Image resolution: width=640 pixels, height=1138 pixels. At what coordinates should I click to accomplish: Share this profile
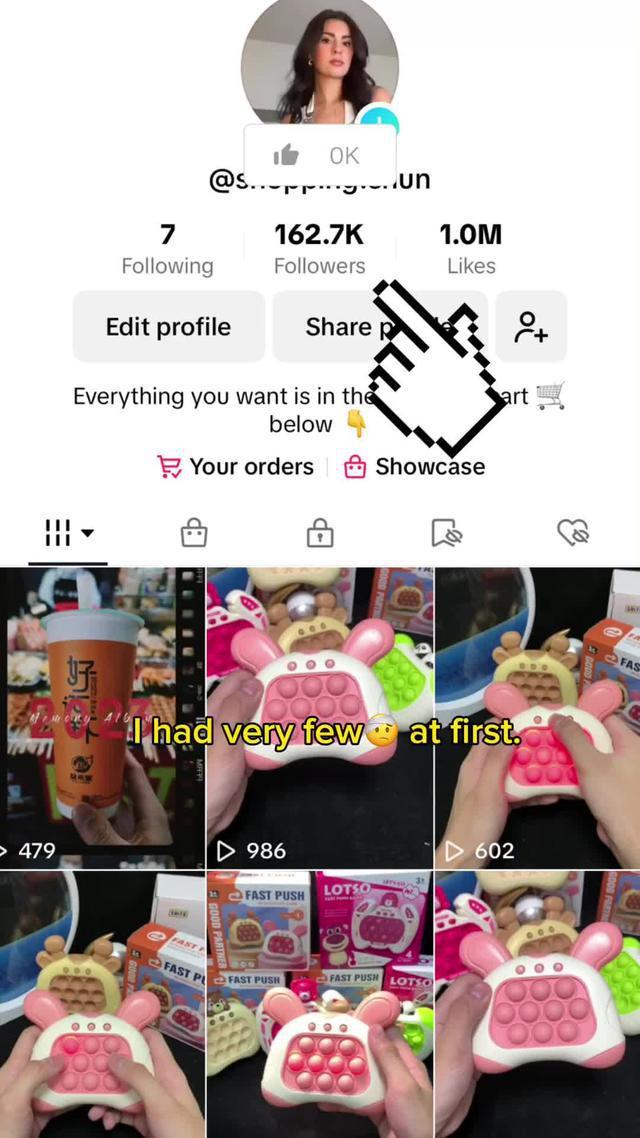pos(340,327)
